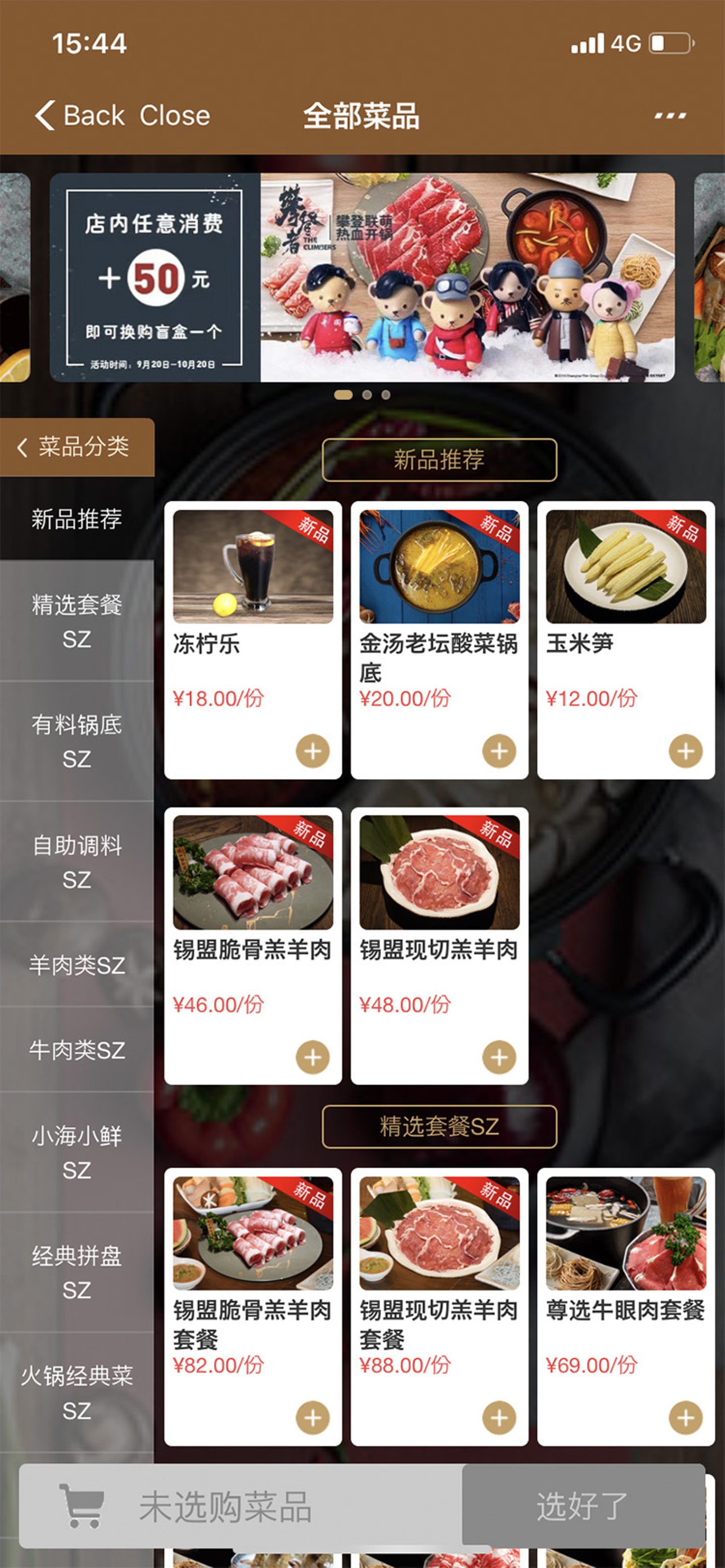Tap Close in the top bar

pyautogui.click(x=175, y=116)
